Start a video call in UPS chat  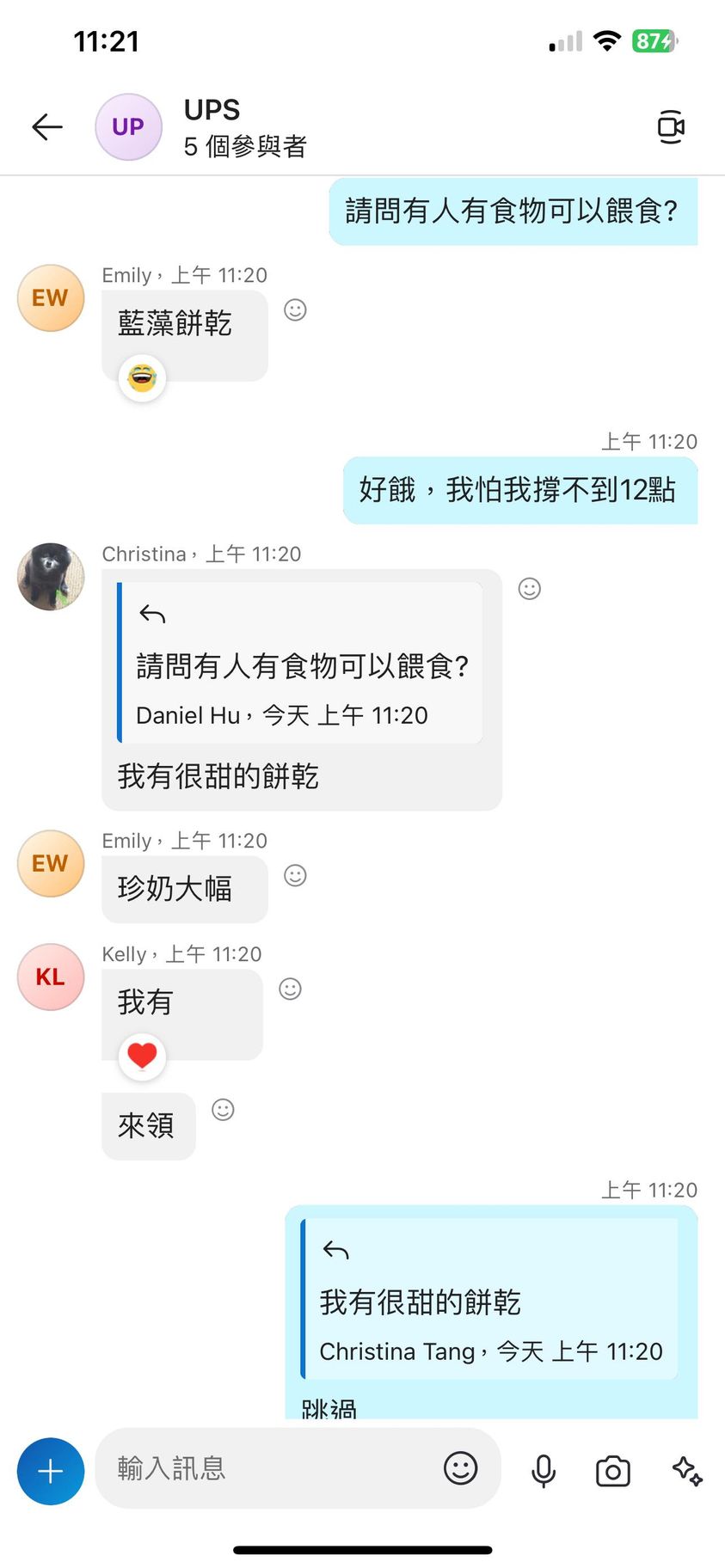(670, 127)
